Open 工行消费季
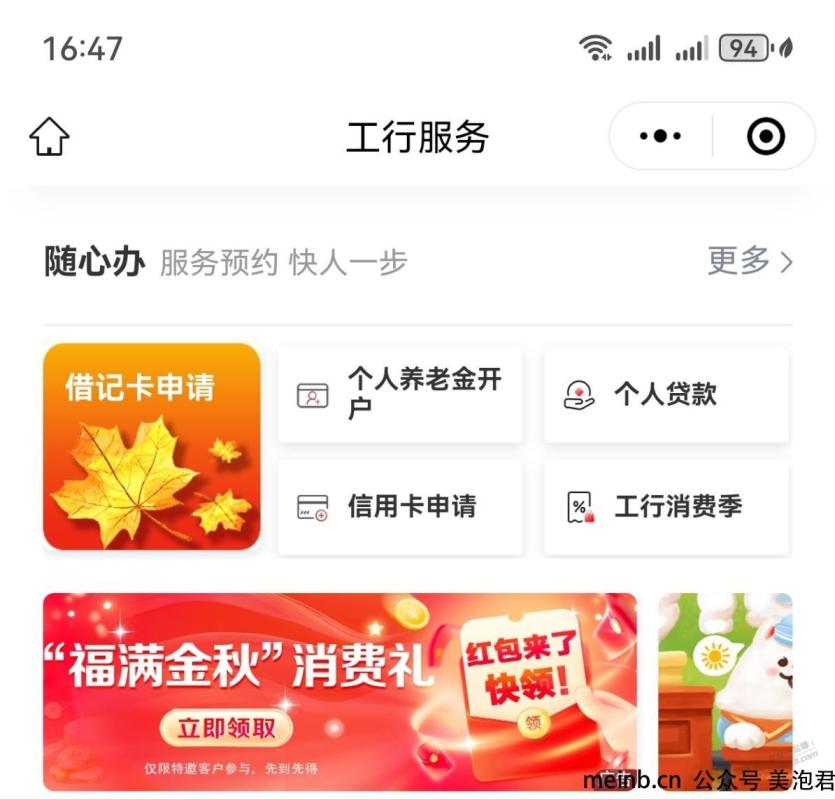This screenshot has width=835, height=800. click(x=666, y=507)
